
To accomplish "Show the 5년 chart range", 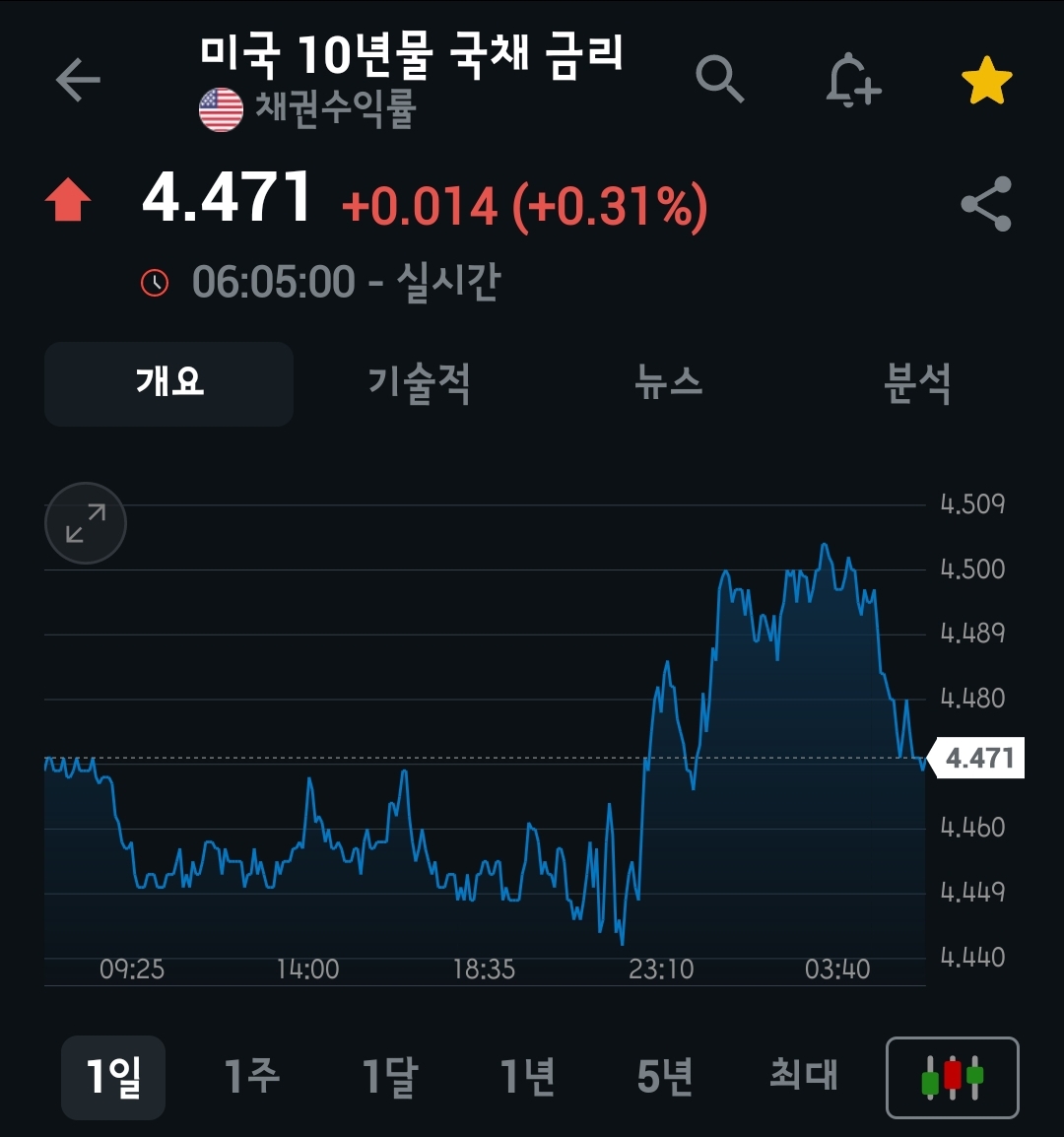I will coord(665,1076).
